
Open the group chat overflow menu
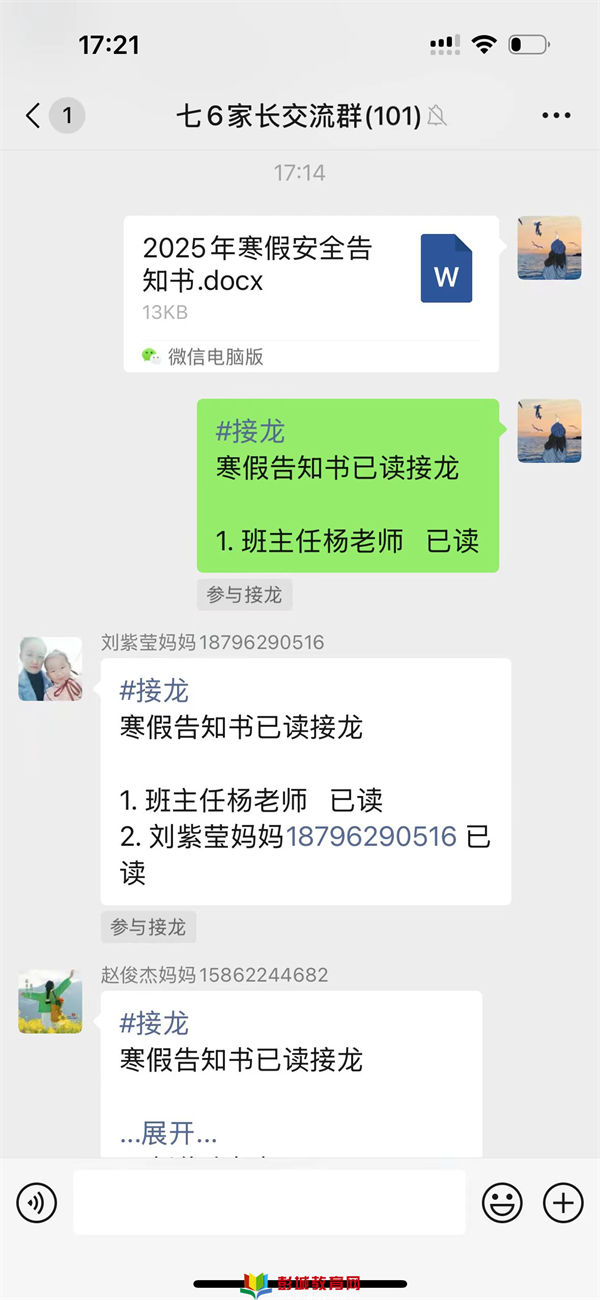pos(556,116)
